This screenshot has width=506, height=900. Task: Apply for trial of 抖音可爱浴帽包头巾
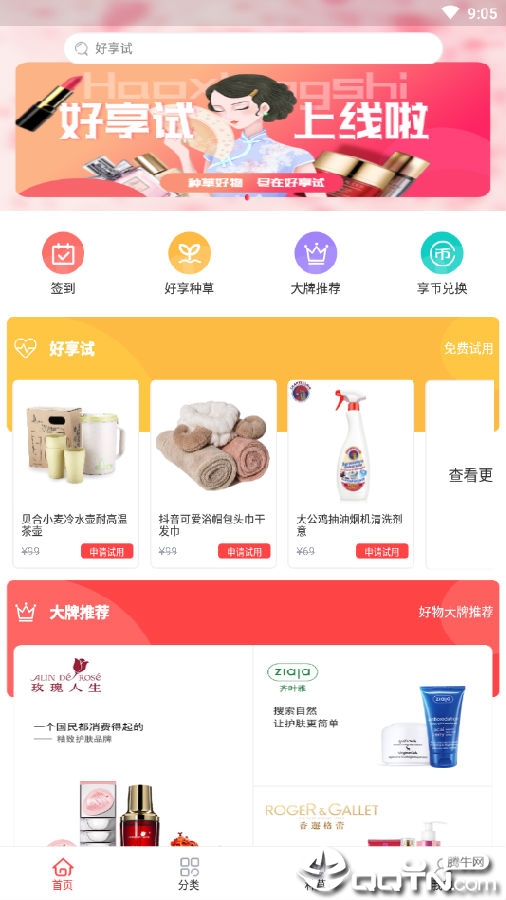244,552
